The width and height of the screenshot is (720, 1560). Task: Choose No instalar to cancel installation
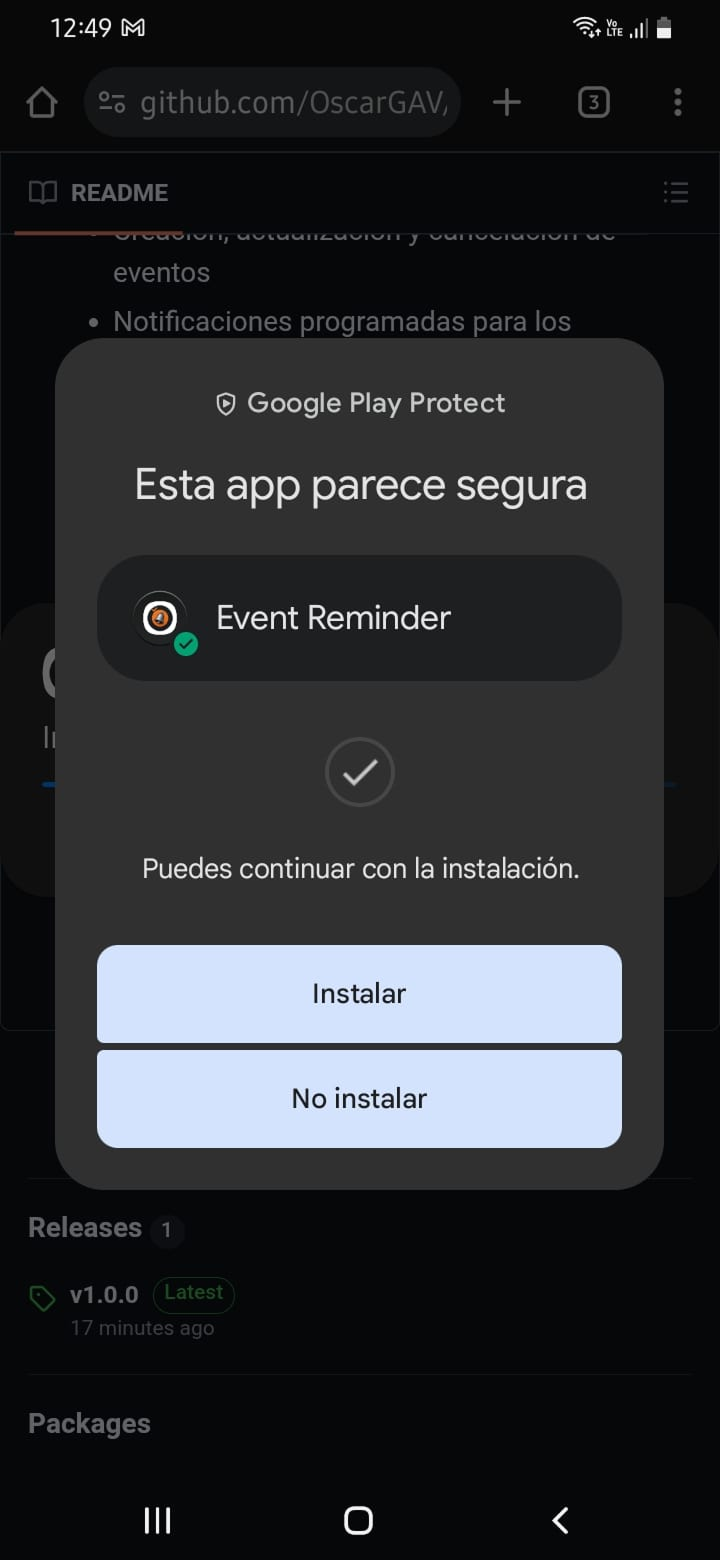click(x=359, y=1099)
